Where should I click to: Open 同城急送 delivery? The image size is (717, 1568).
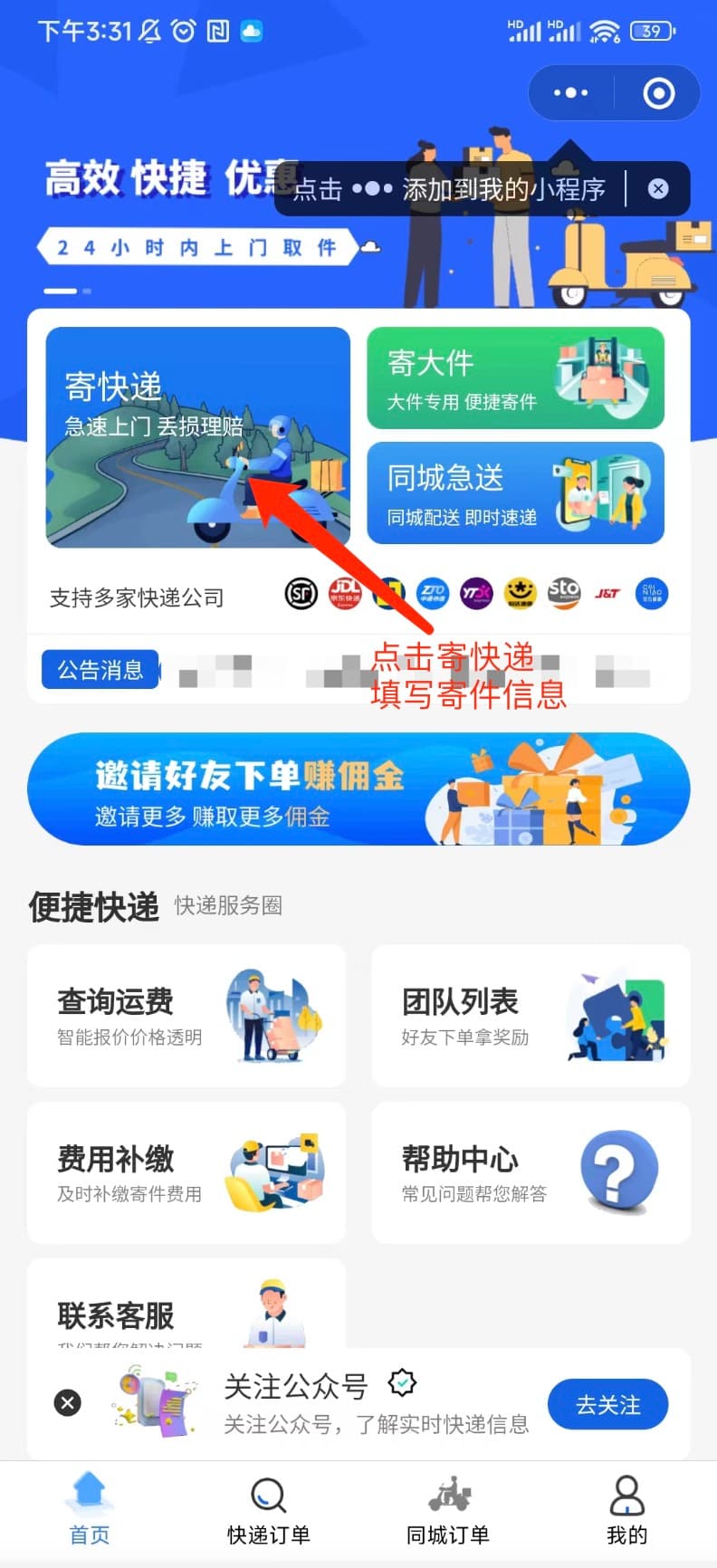click(515, 492)
